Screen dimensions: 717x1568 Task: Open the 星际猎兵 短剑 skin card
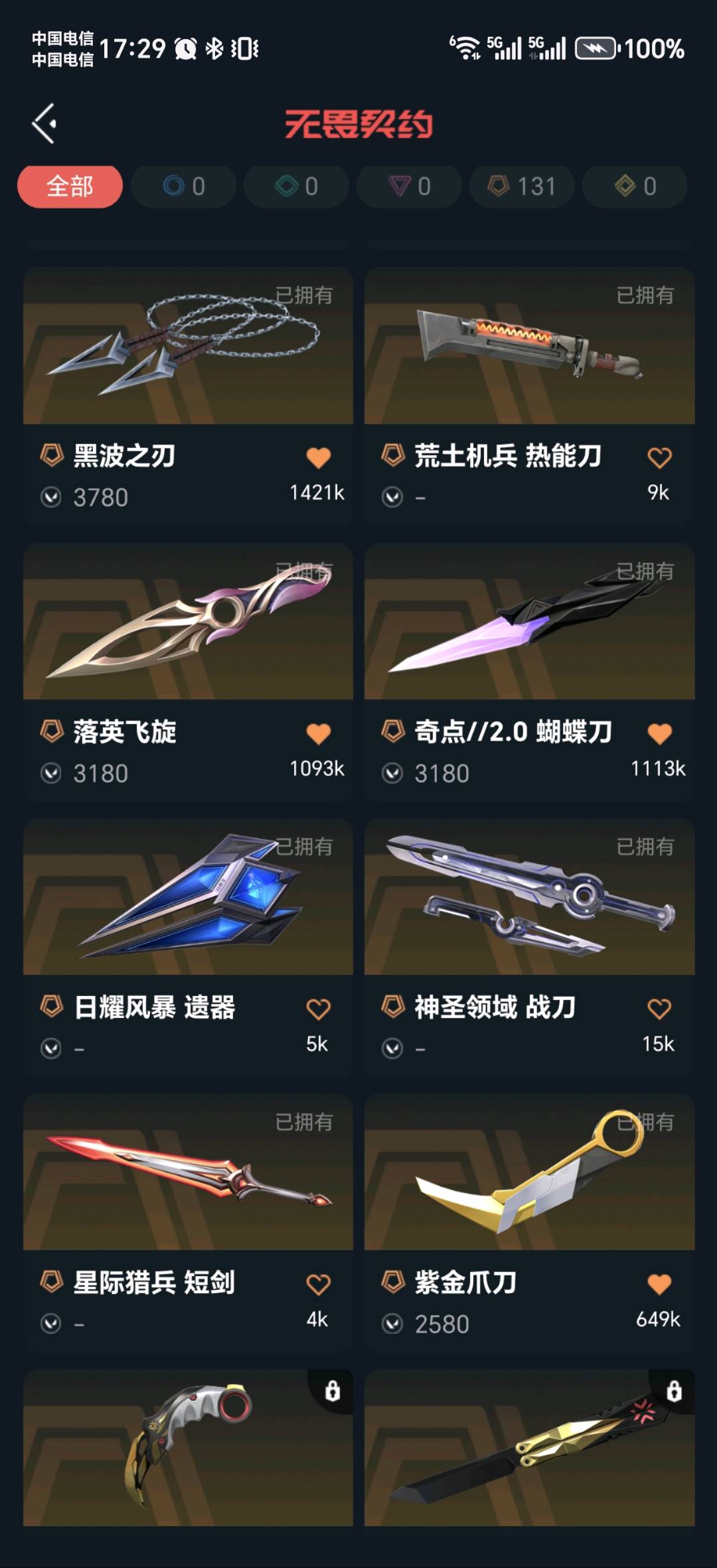click(188, 1173)
